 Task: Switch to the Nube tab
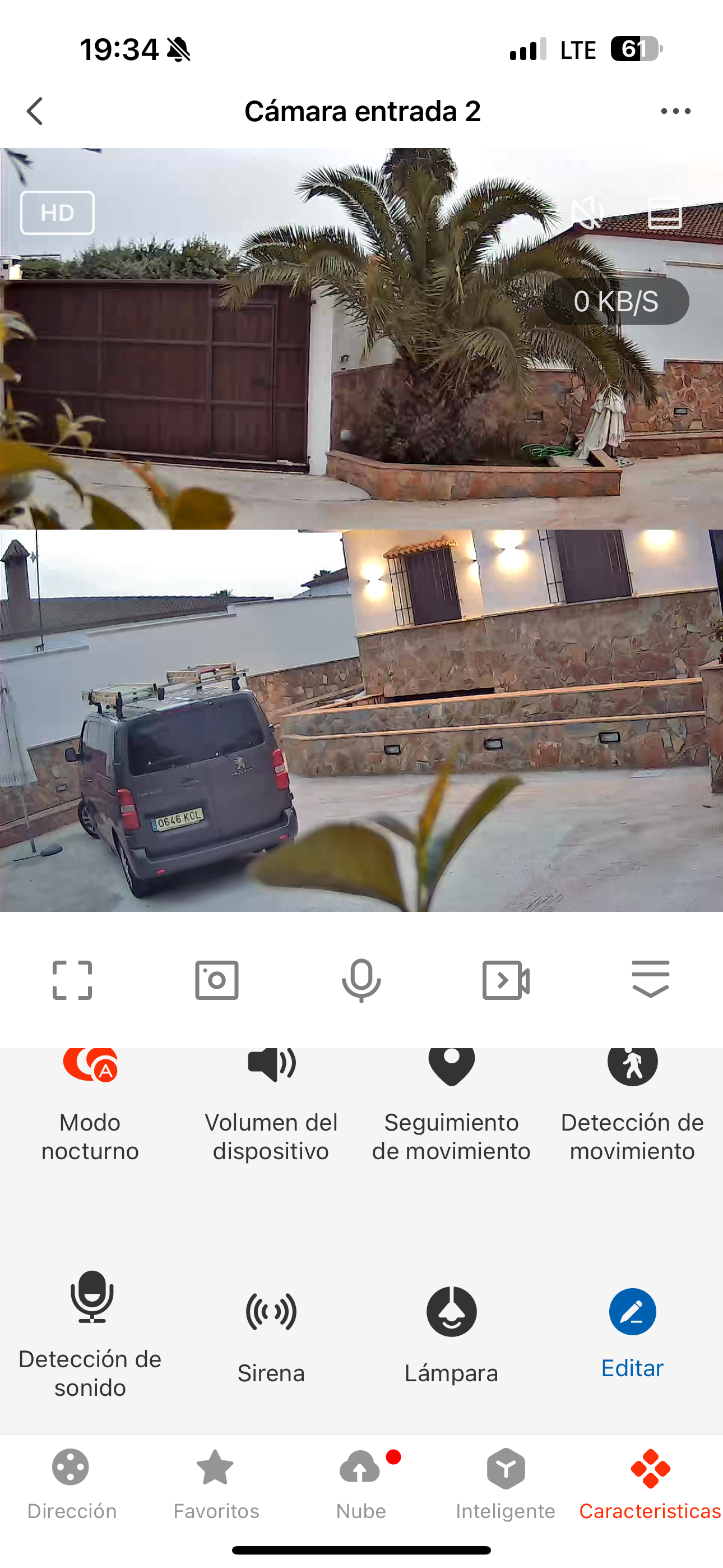click(361, 1485)
